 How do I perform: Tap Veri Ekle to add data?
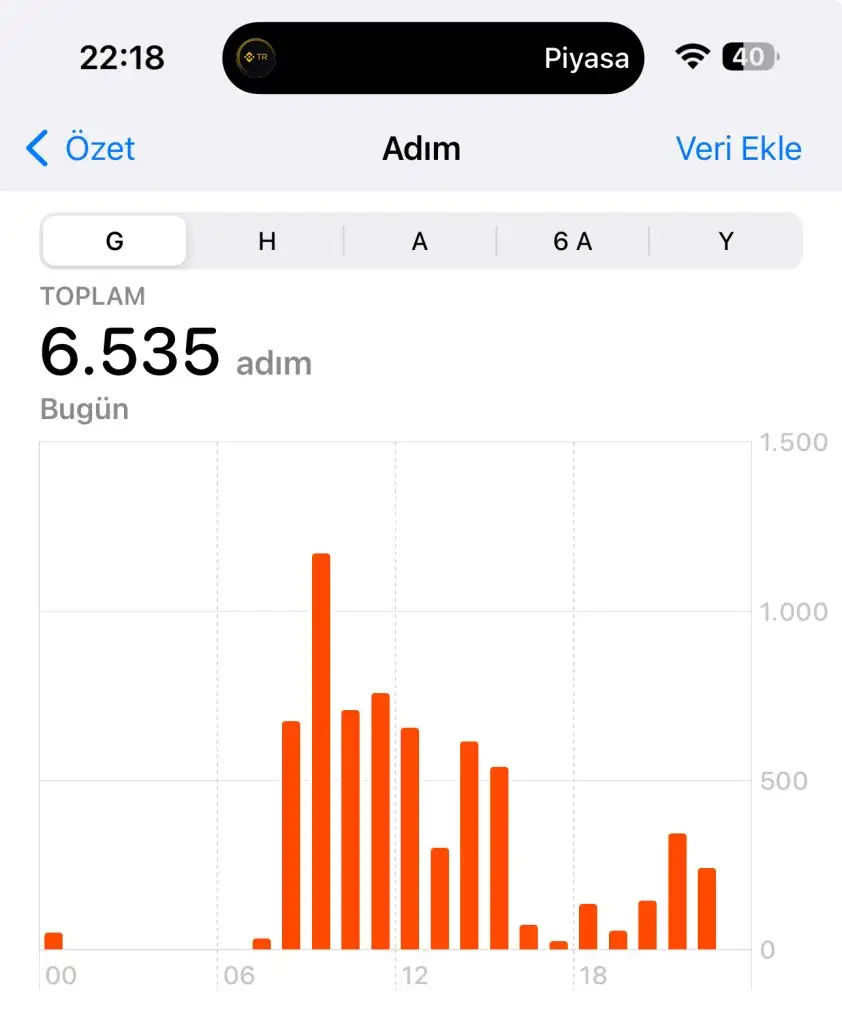click(738, 149)
